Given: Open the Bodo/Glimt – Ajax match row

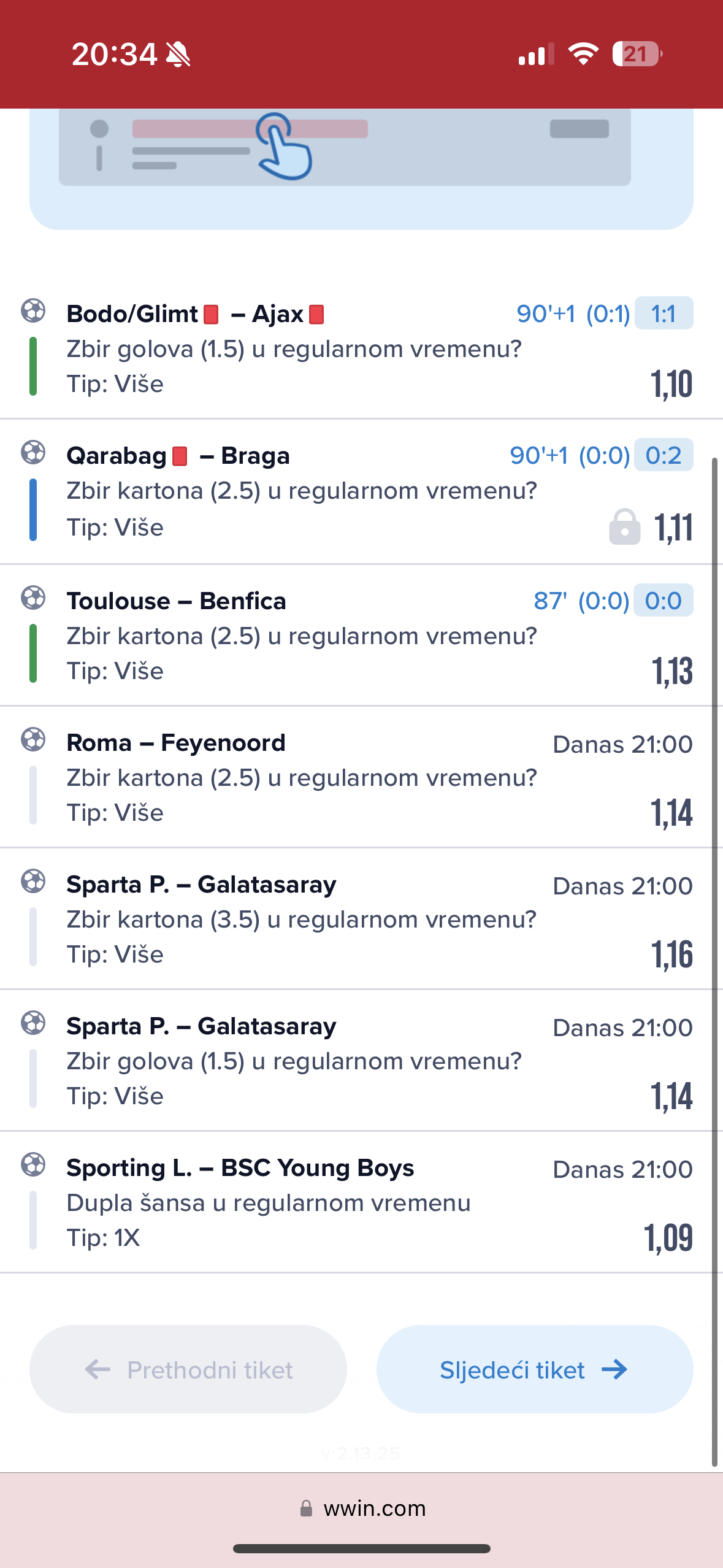Looking at the screenshot, I should [361, 348].
